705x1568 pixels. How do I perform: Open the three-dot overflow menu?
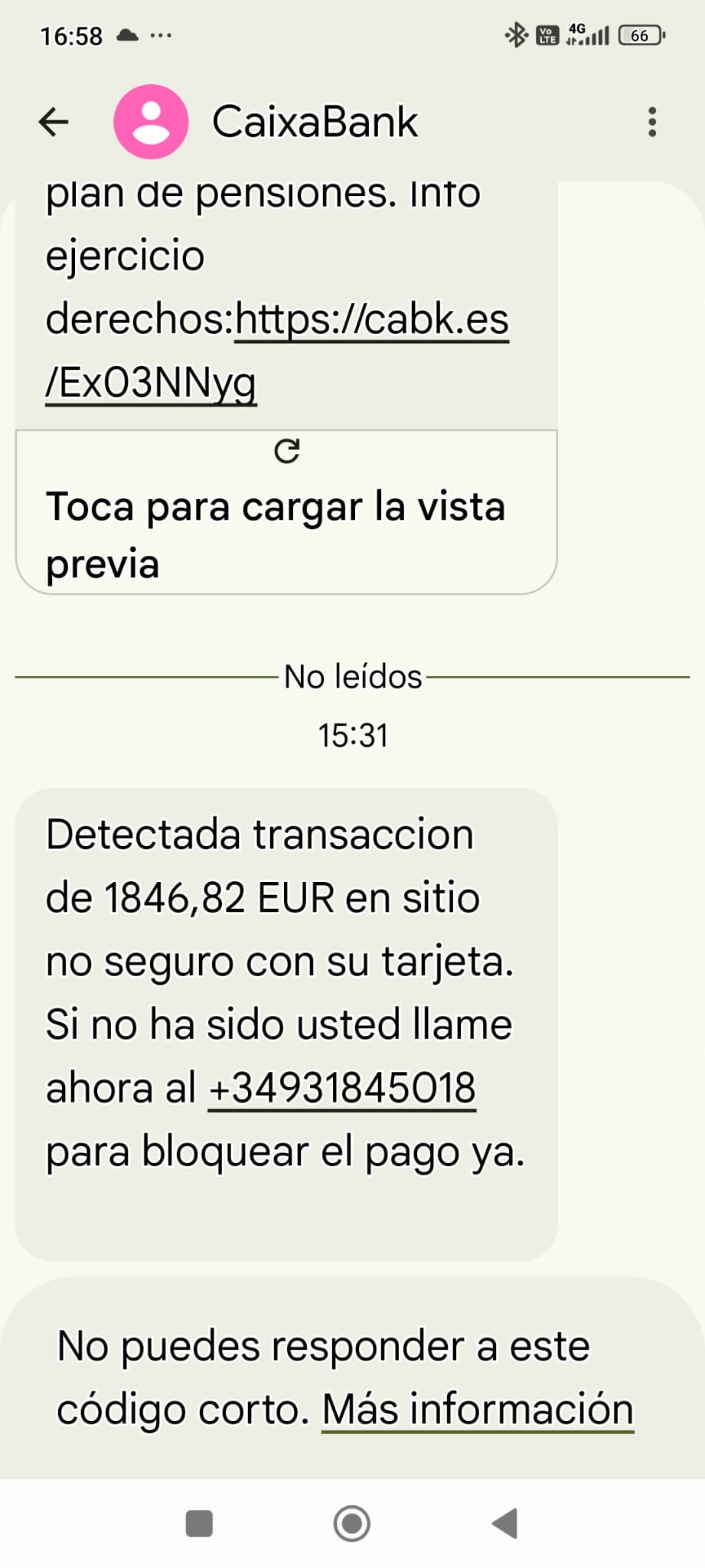click(651, 122)
